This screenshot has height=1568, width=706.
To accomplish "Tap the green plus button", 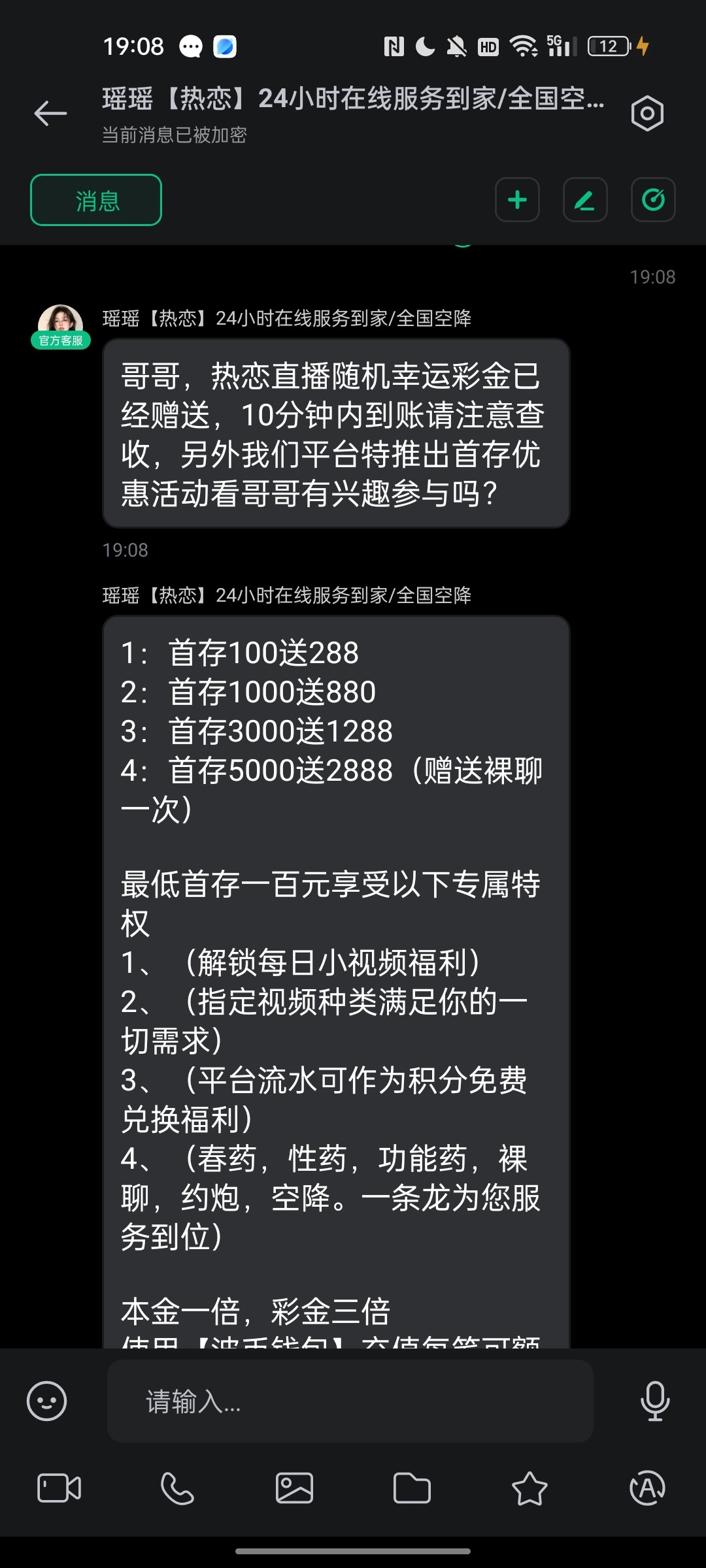I will pyautogui.click(x=517, y=200).
